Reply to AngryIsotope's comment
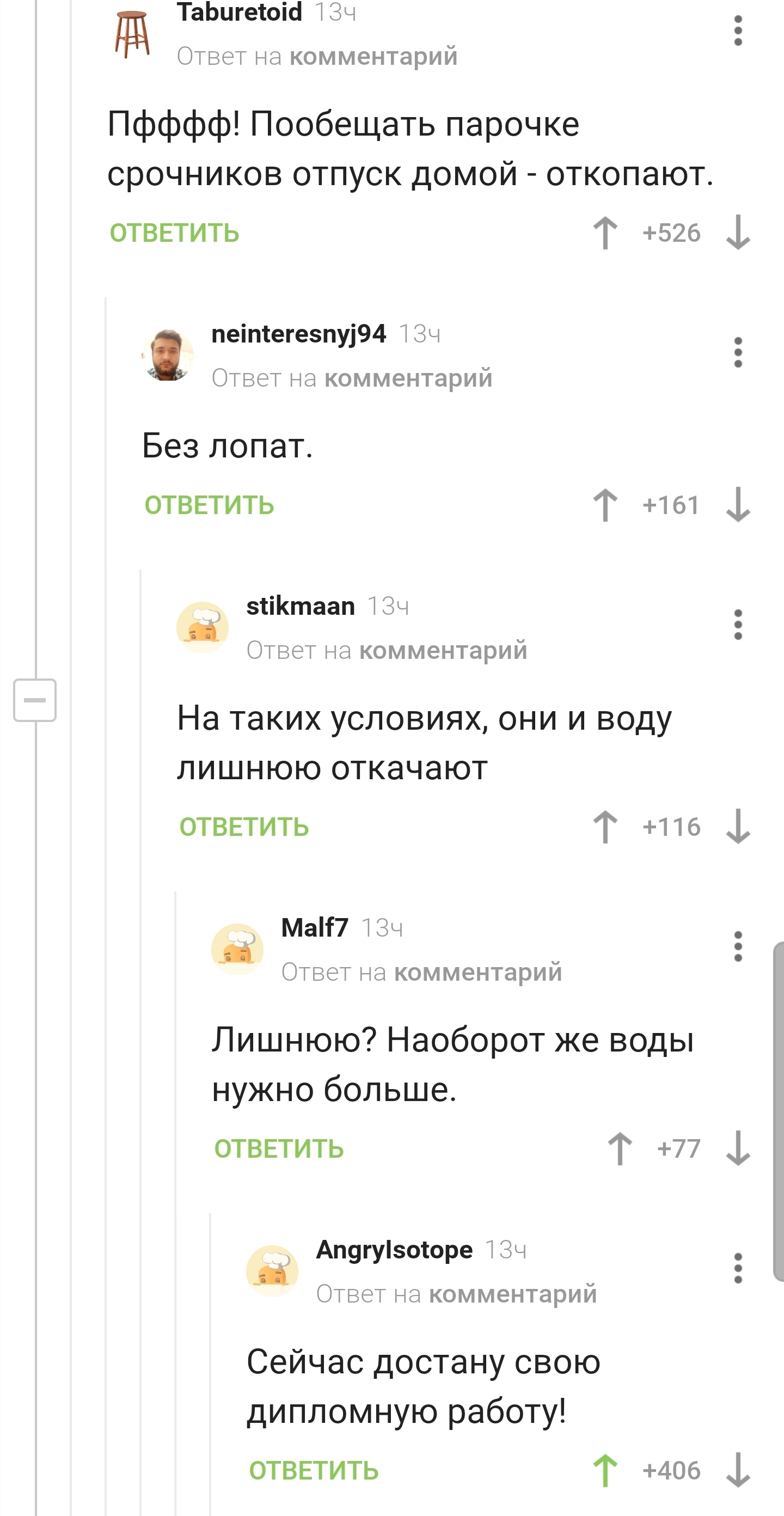Screen dimensions: 784x1516 tap(313, 1471)
